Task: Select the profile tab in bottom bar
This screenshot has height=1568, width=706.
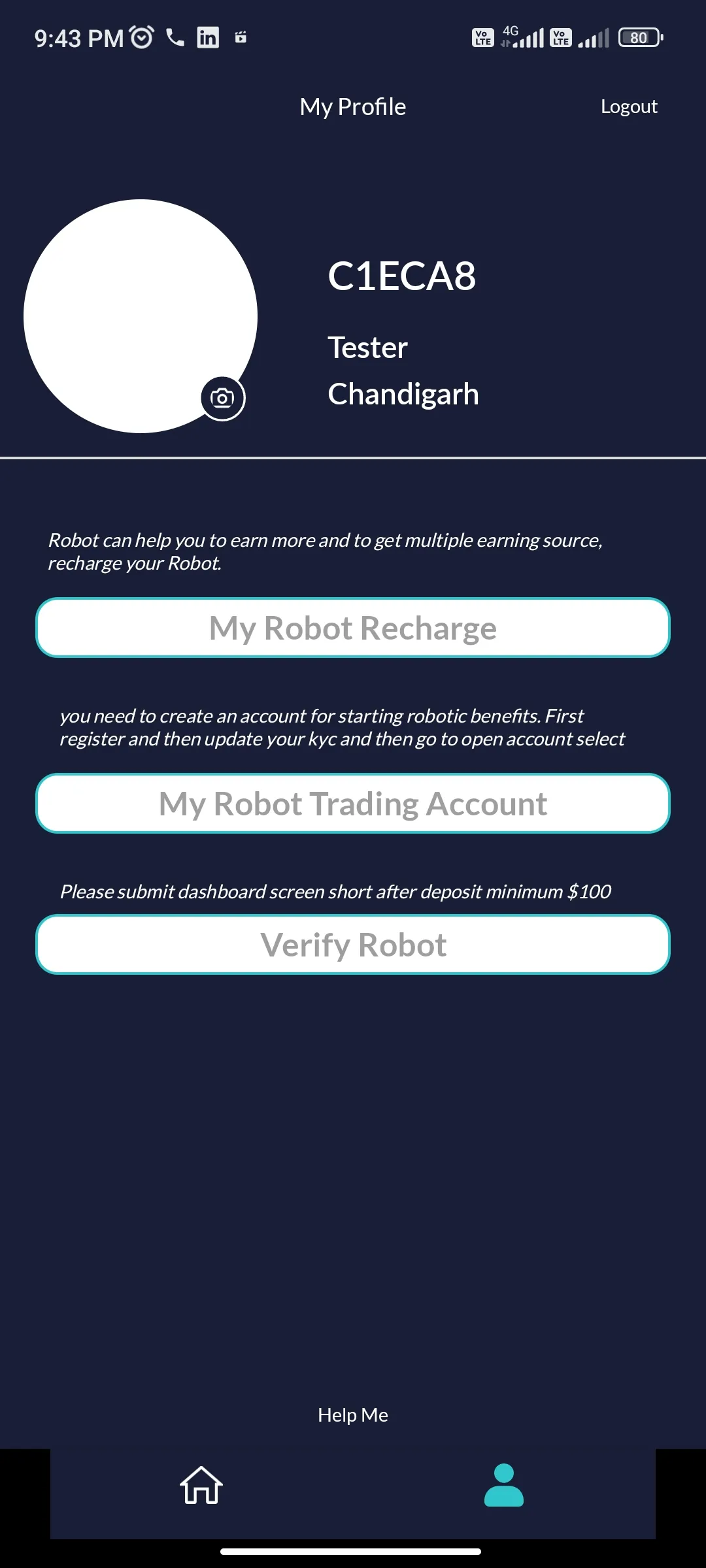Action: [x=503, y=1485]
